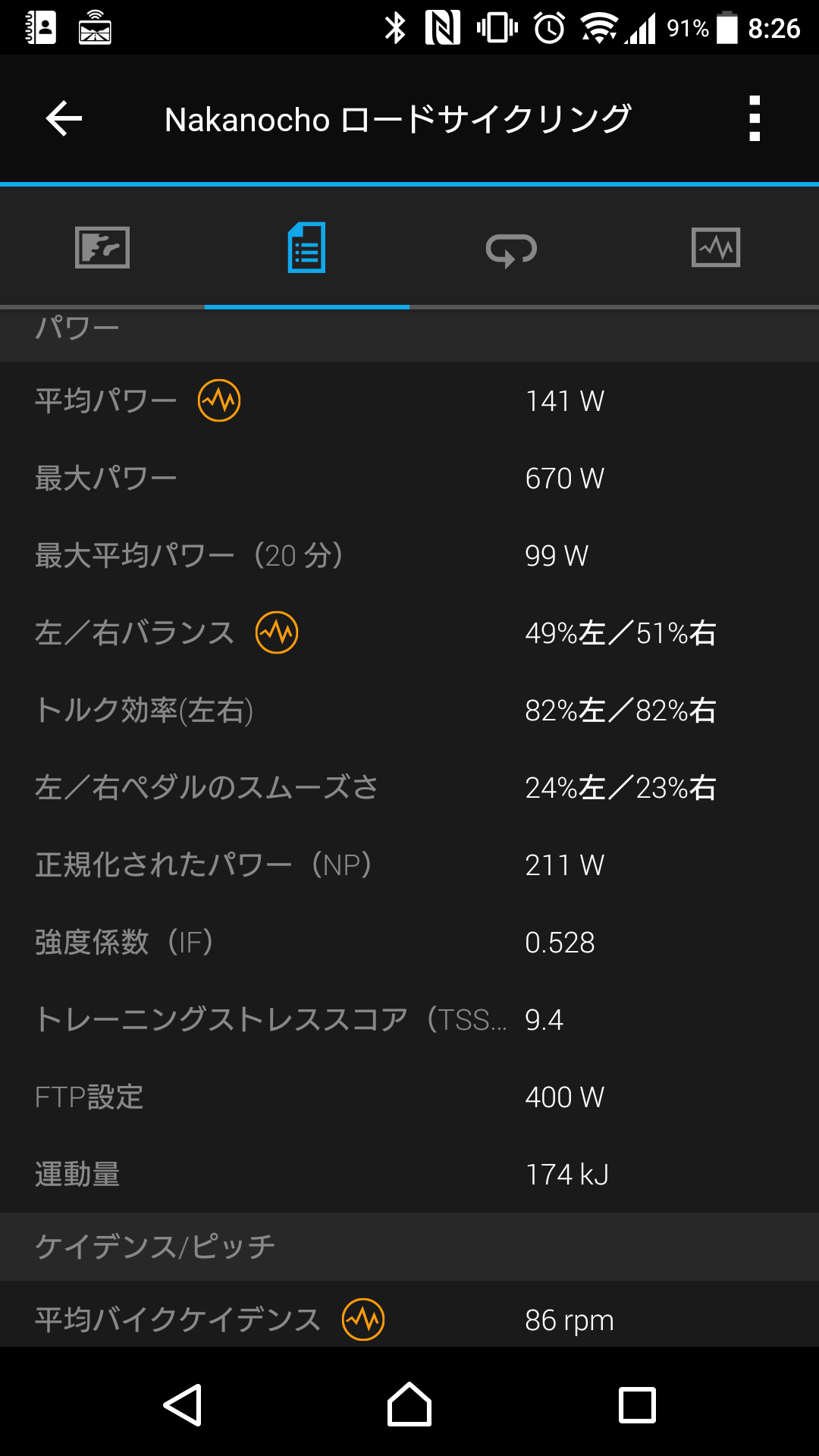Switch to the map overview tab
Viewport: 819px width, 1456px height.
pyautogui.click(x=102, y=247)
